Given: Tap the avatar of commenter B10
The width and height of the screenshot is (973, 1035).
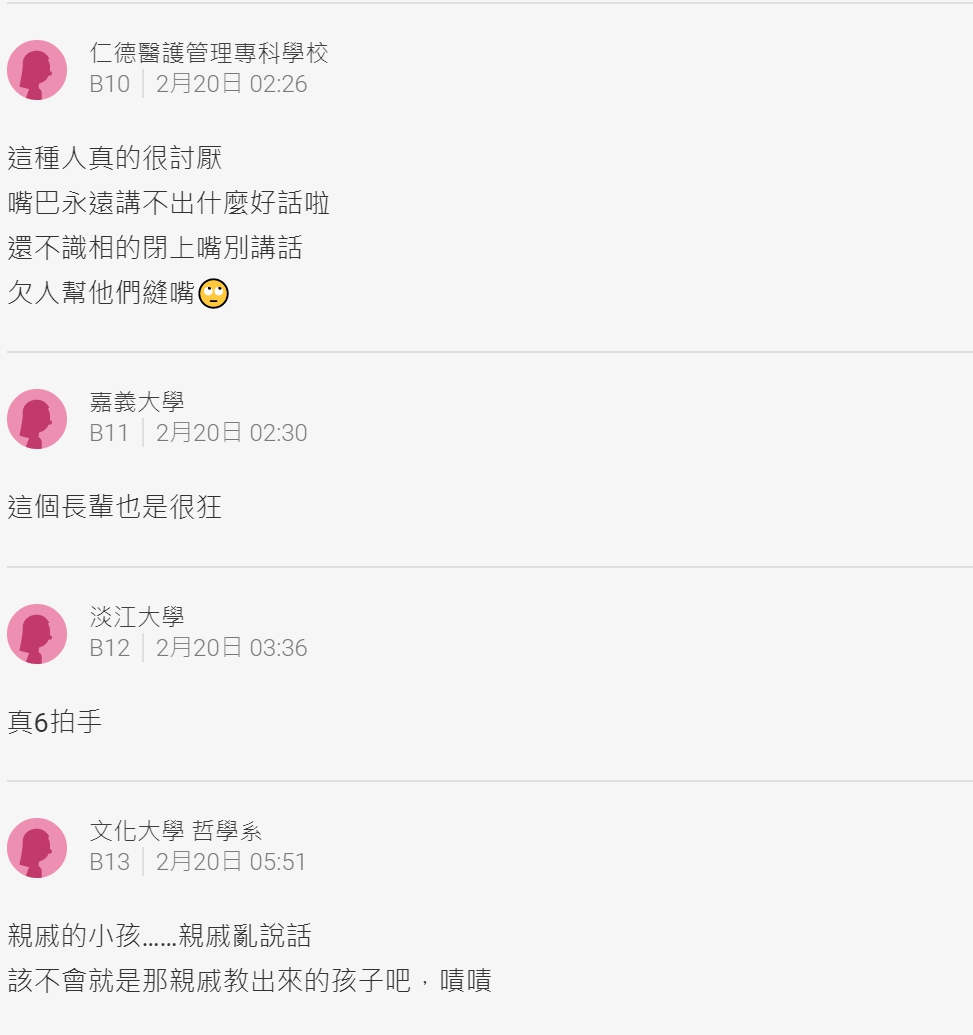Looking at the screenshot, I should (x=37, y=70).
